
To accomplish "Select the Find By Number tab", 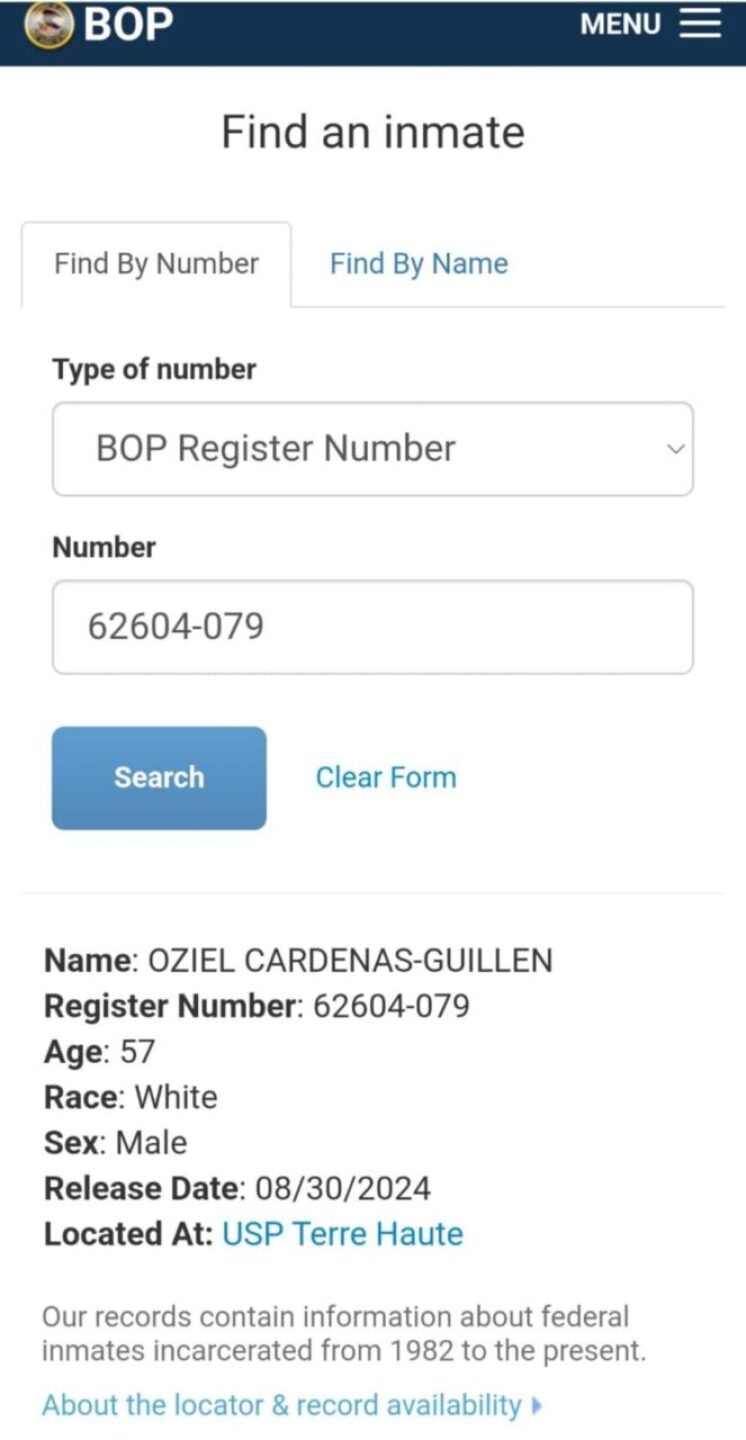I will pos(156,264).
